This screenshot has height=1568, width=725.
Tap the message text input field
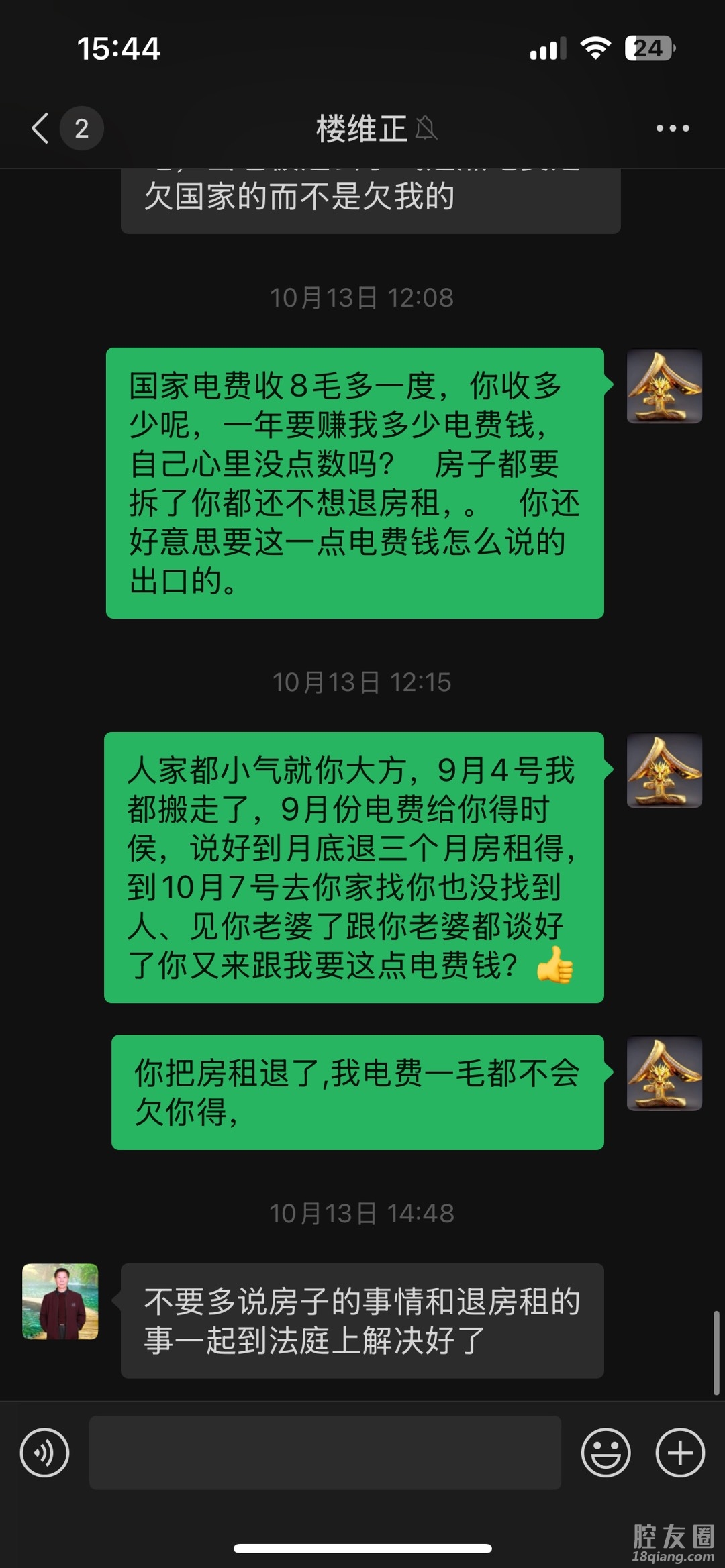[x=325, y=1453]
